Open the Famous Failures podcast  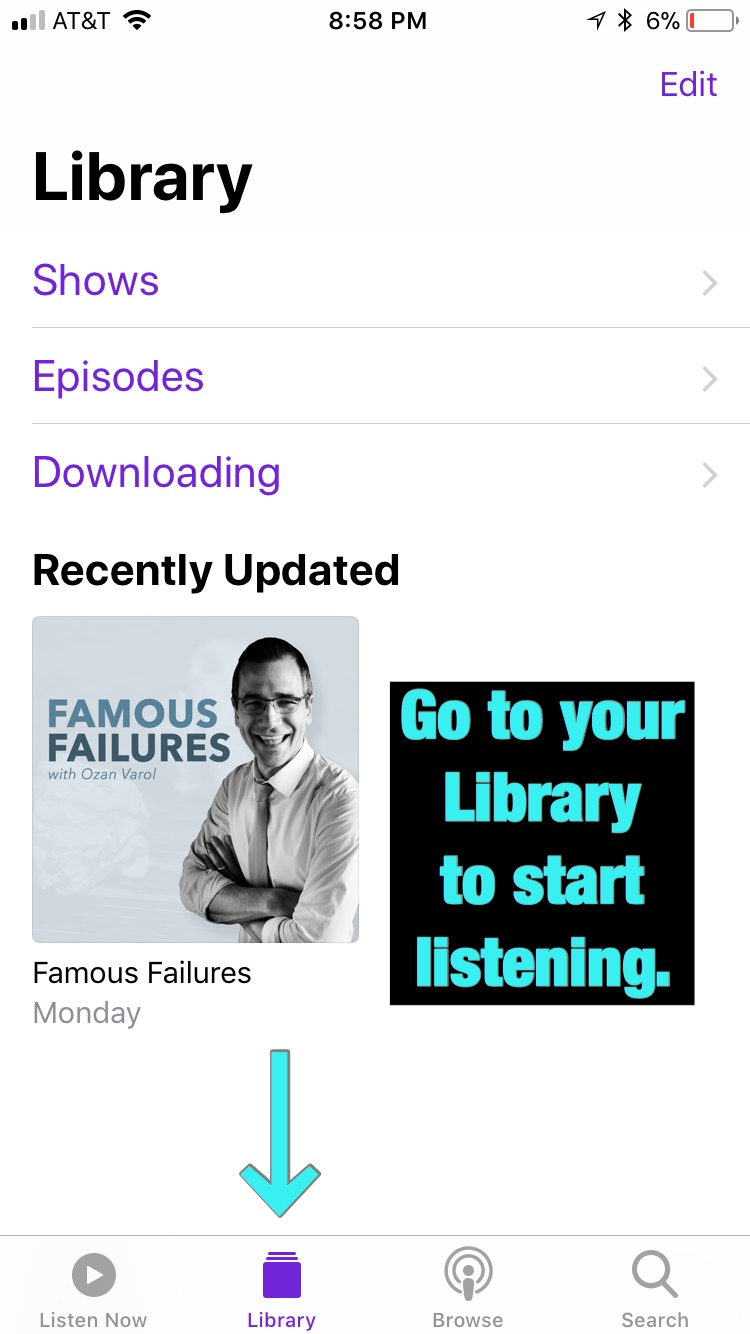point(195,780)
